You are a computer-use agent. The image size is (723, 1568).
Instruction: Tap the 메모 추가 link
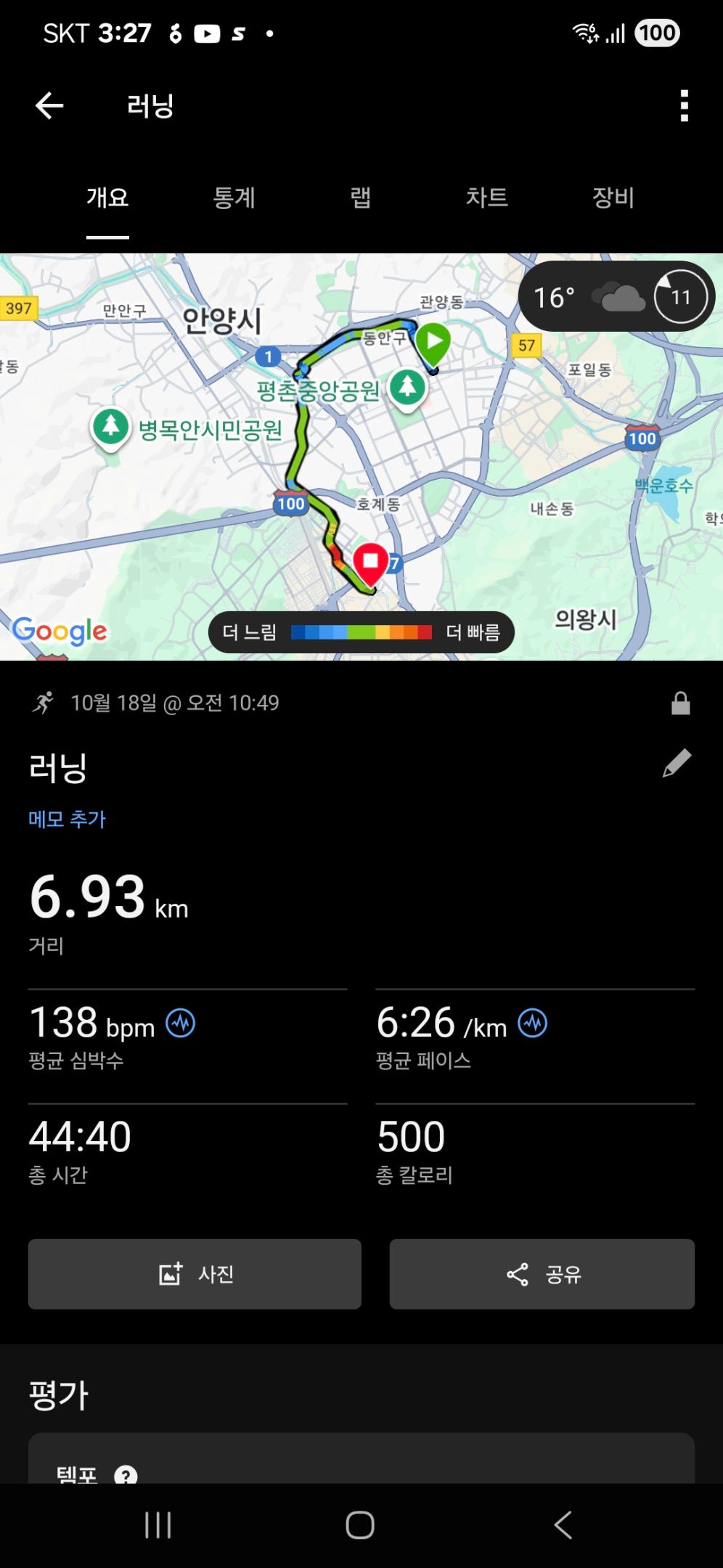67,820
